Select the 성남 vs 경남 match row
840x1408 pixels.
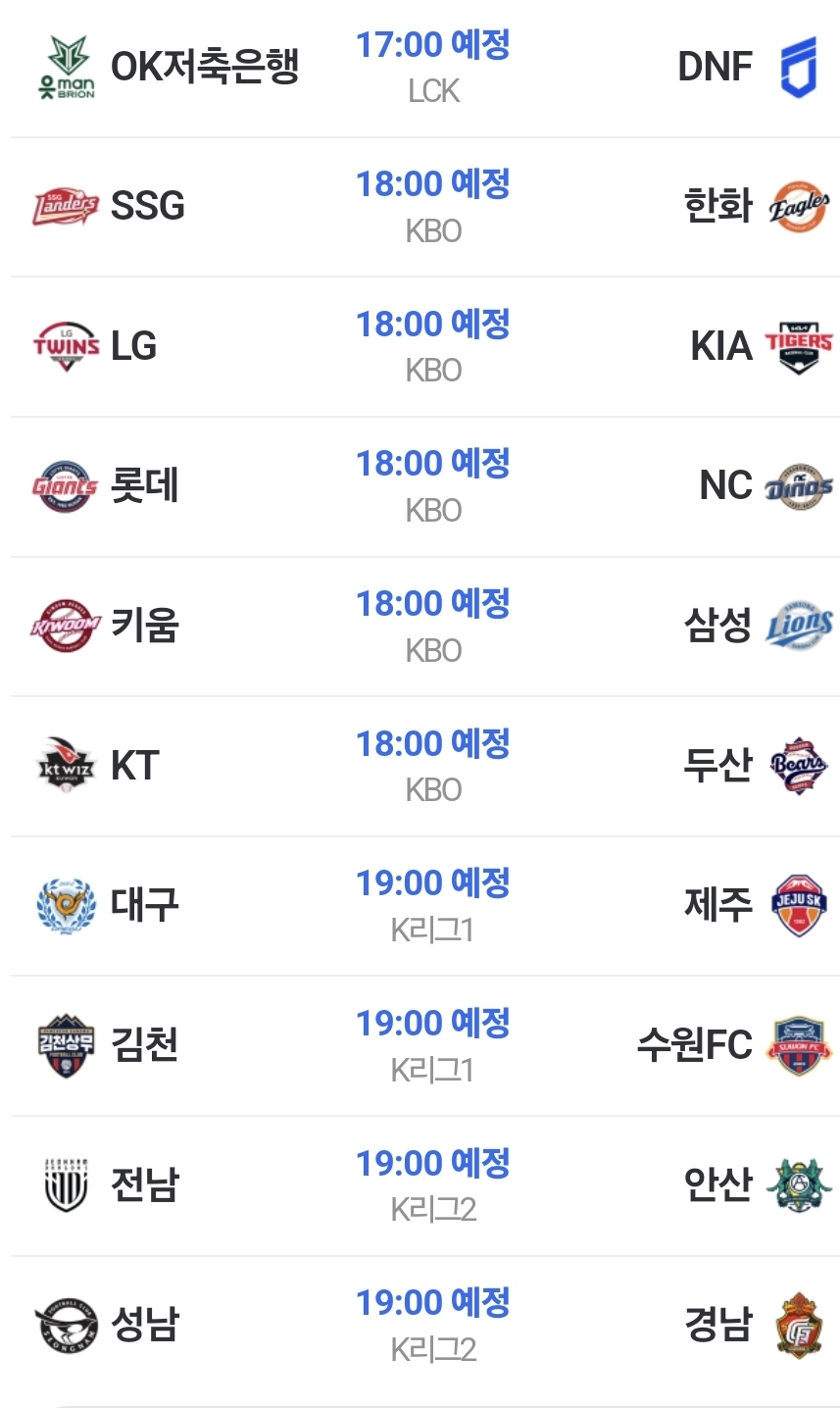tap(431, 1325)
